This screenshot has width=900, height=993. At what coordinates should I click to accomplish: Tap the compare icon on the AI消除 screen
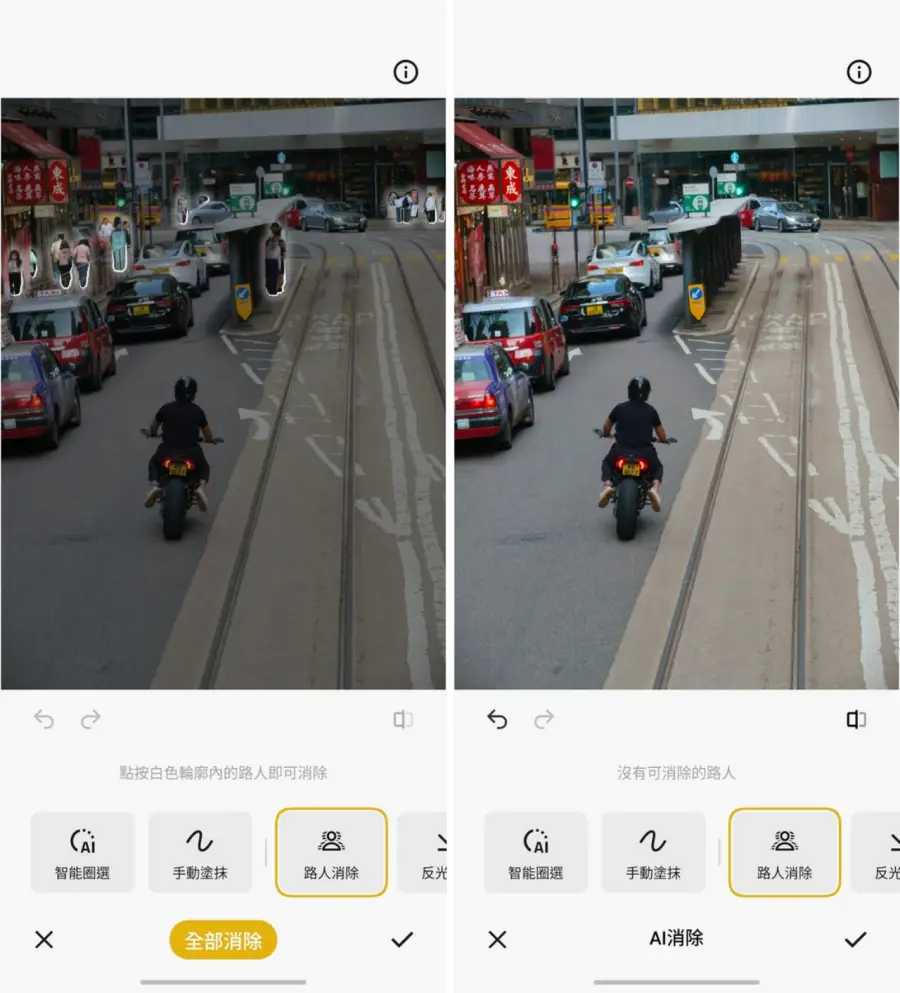856,720
